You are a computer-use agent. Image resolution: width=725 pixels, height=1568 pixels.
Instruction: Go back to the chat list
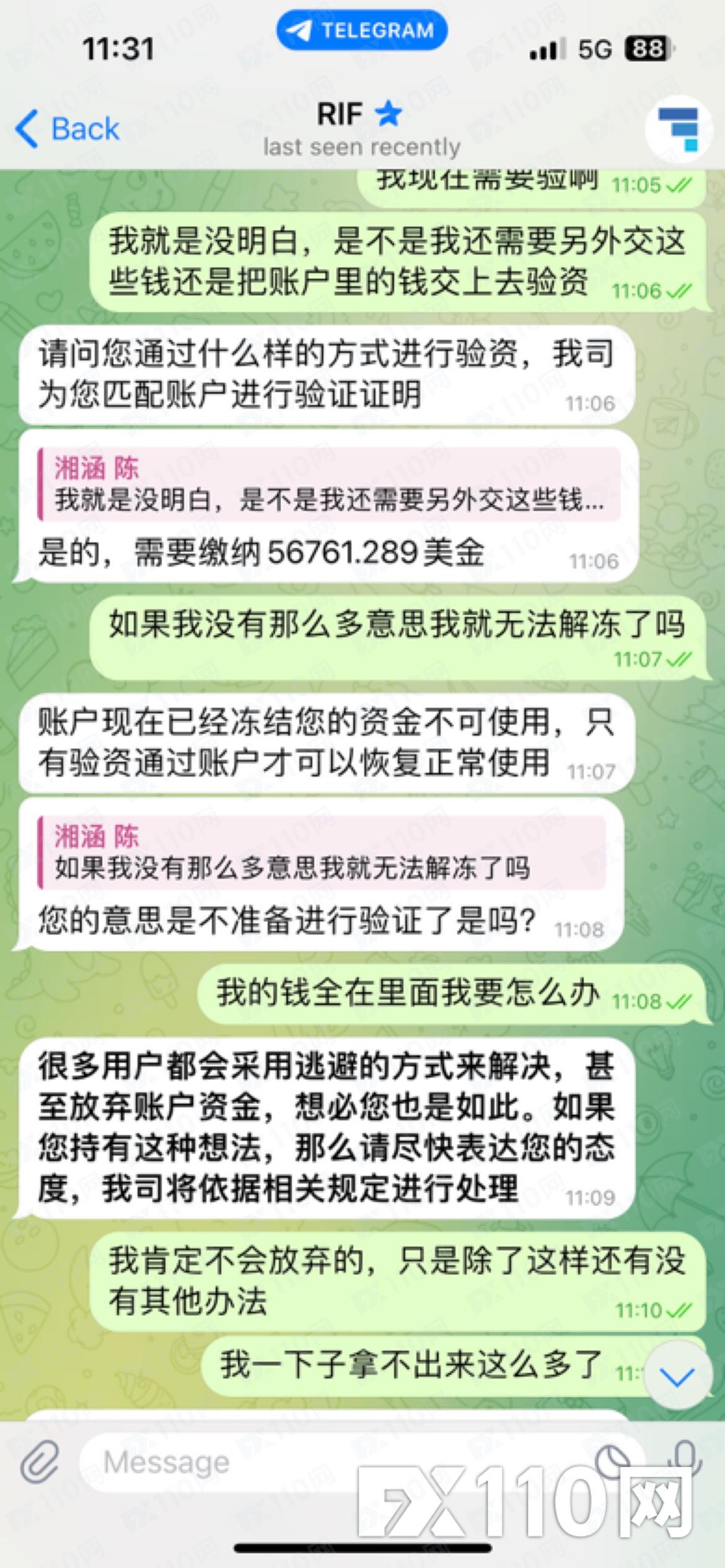point(67,129)
